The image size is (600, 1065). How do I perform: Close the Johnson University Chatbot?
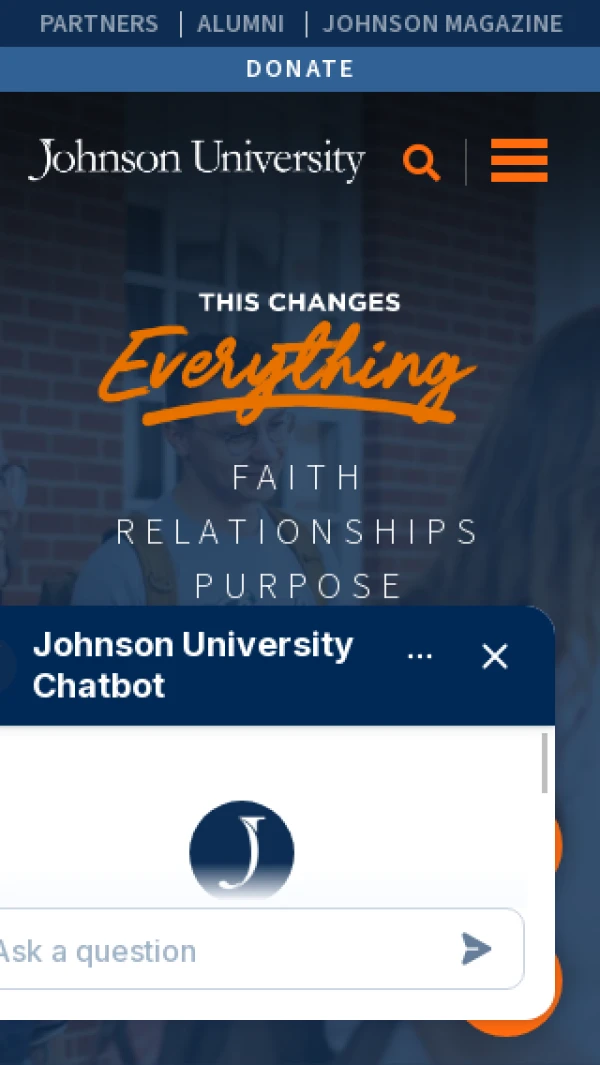click(x=495, y=657)
